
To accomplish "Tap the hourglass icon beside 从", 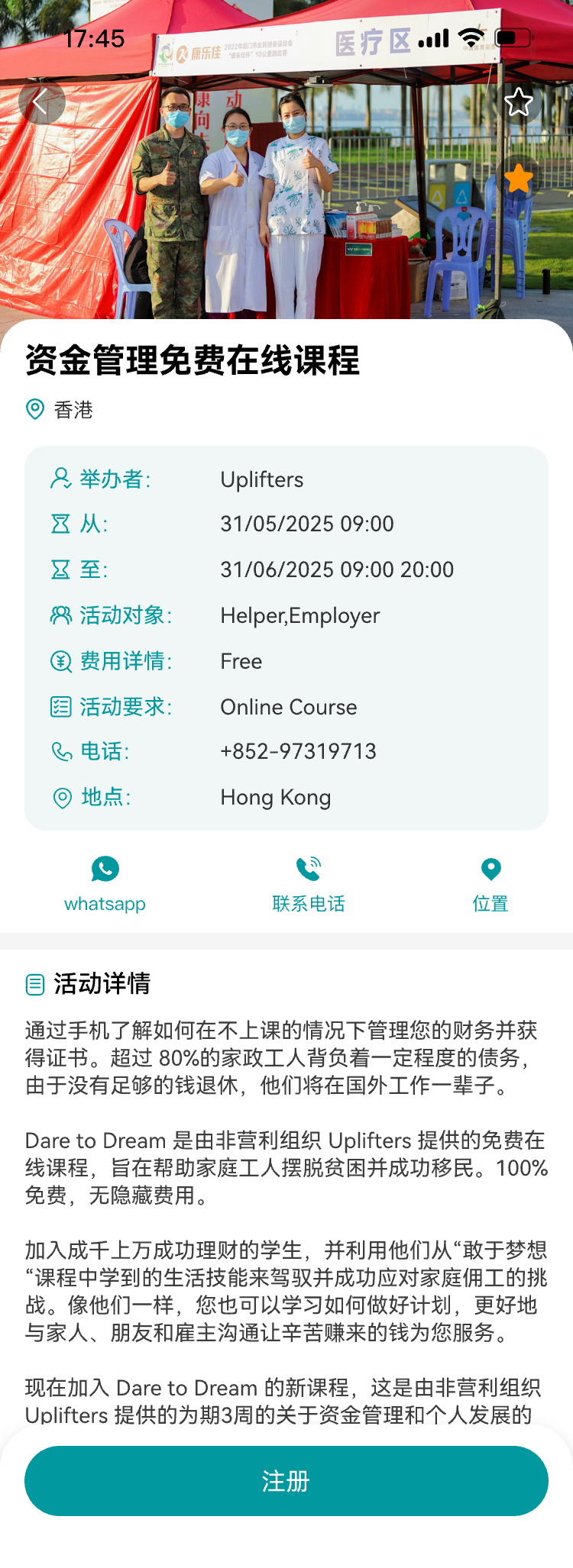I will point(60,524).
